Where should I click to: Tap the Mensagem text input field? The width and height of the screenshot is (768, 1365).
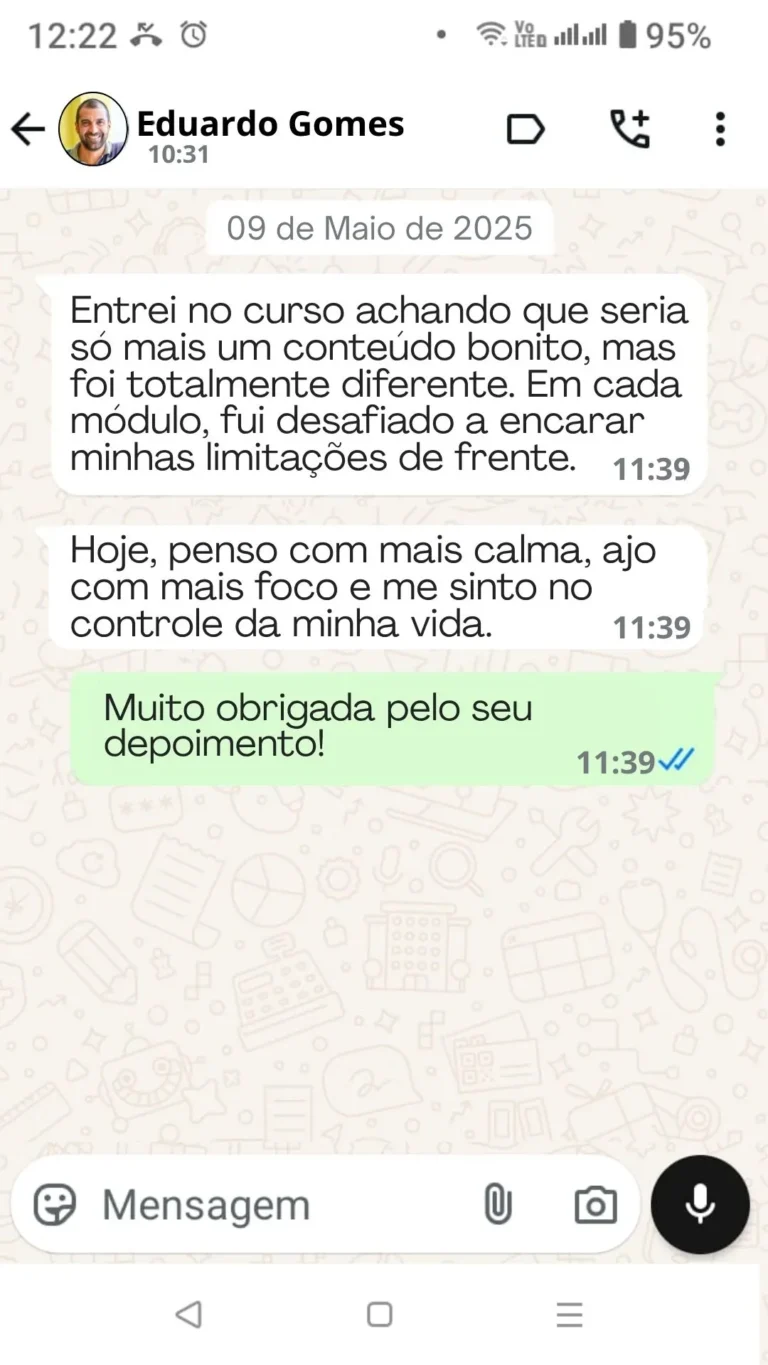[250, 1205]
